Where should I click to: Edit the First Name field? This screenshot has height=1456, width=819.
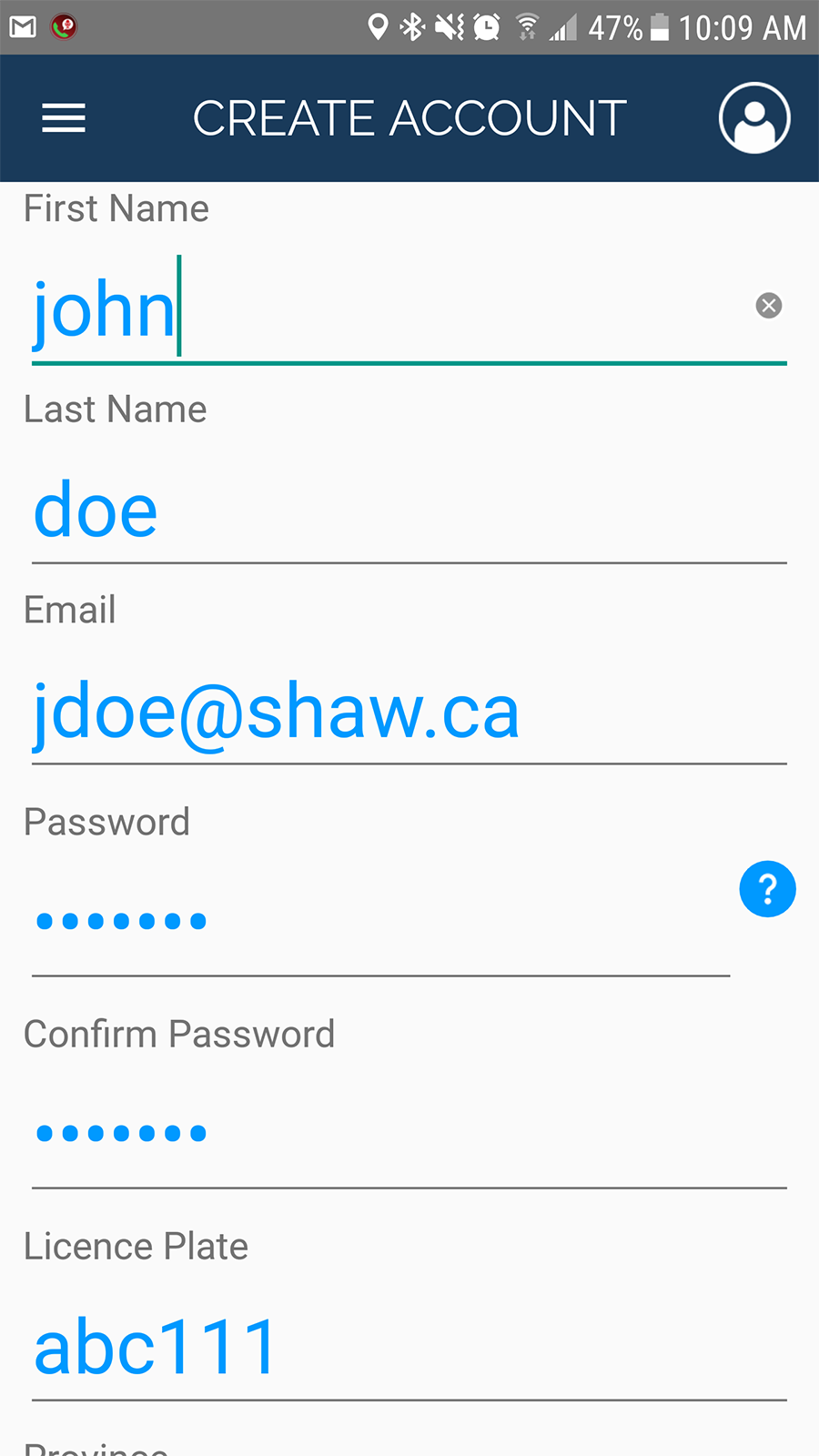(x=382, y=309)
